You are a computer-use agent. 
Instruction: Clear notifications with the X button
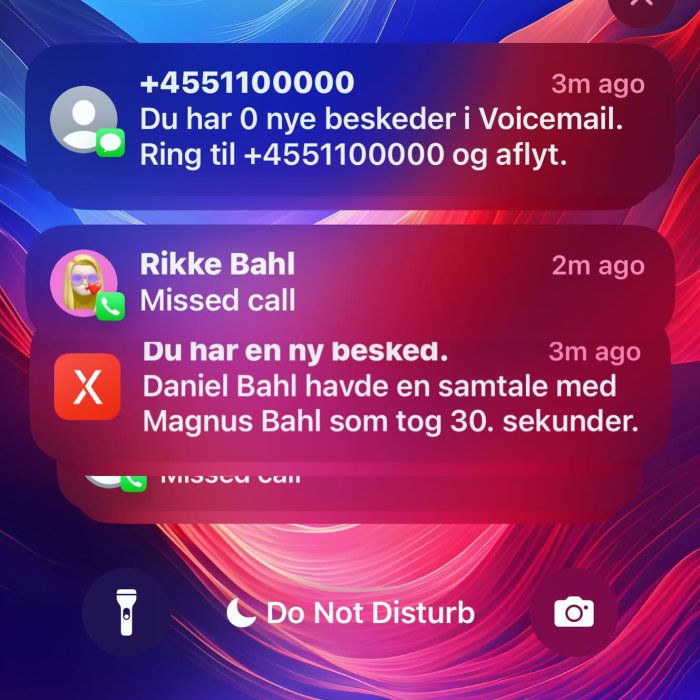tap(642, 3)
